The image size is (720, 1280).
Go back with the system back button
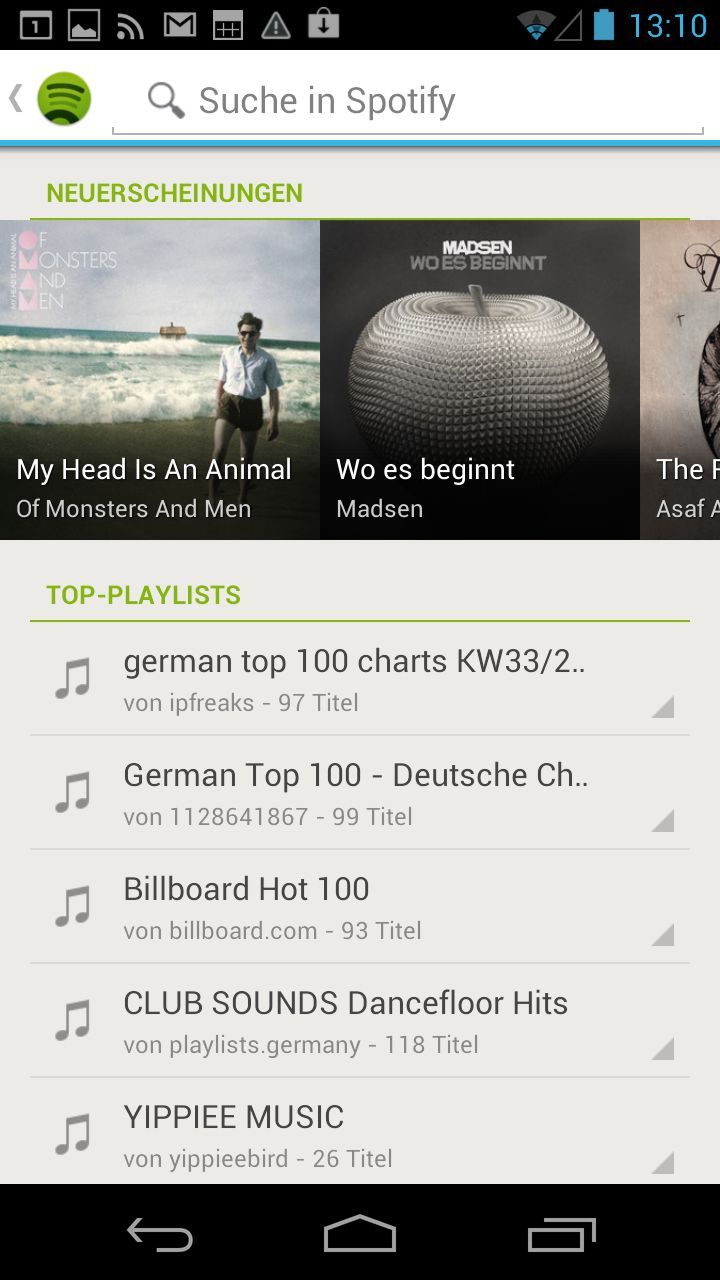[160, 1235]
